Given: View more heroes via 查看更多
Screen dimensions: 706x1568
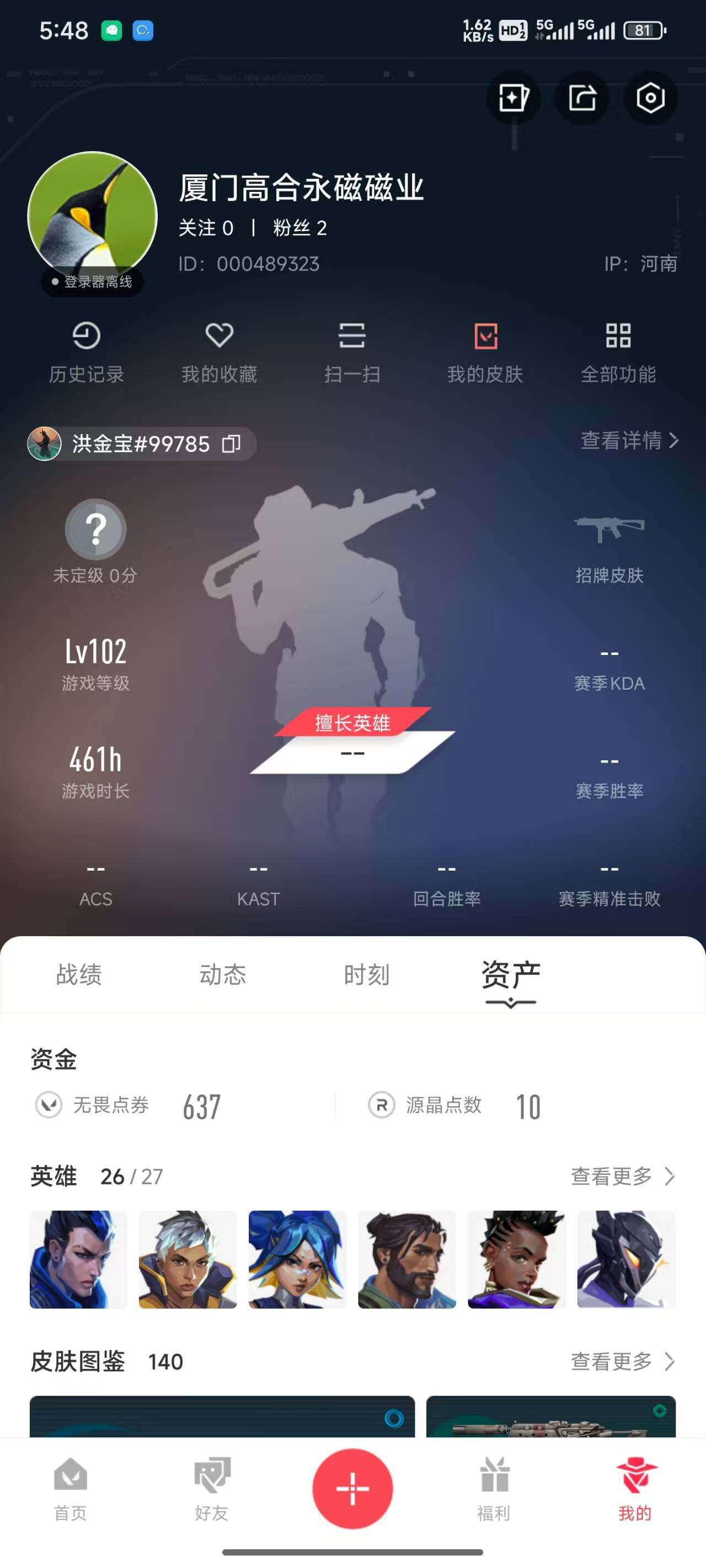Looking at the screenshot, I should (x=622, y=1176).
